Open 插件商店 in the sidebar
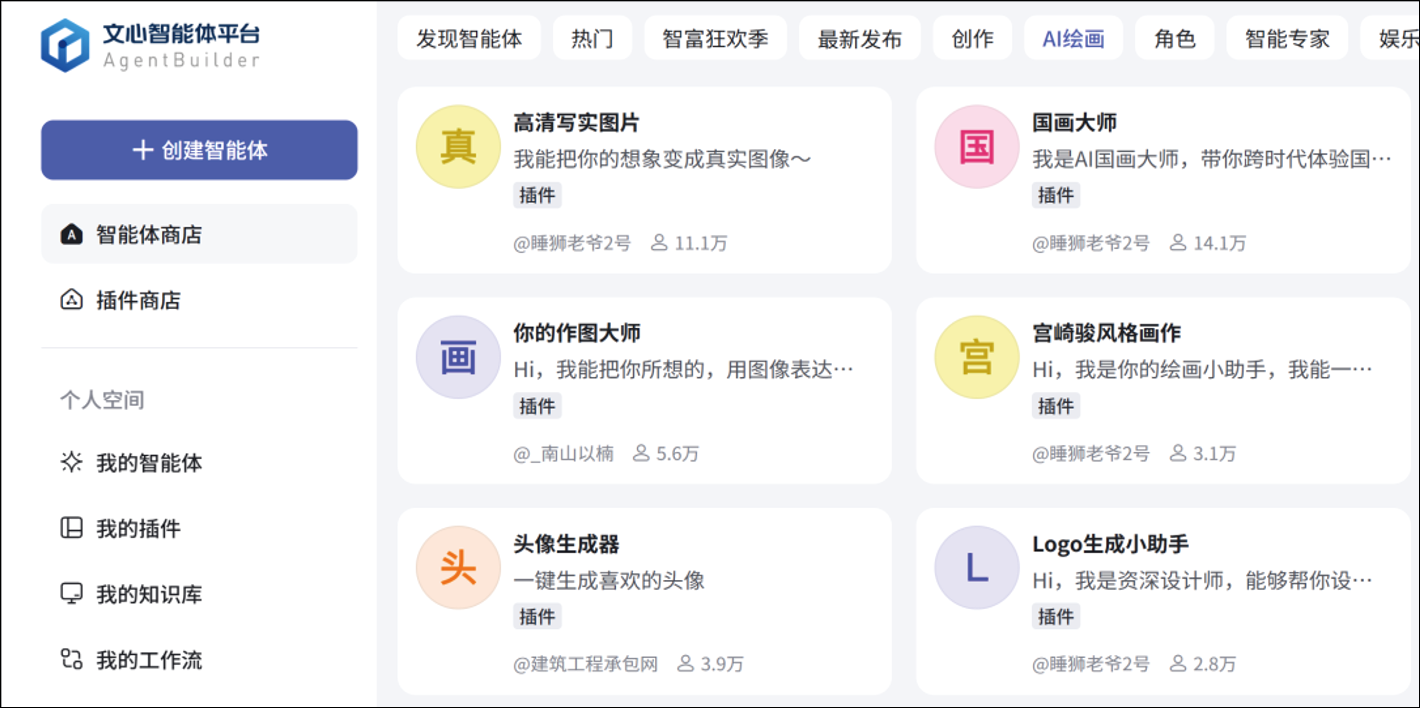 138,300
